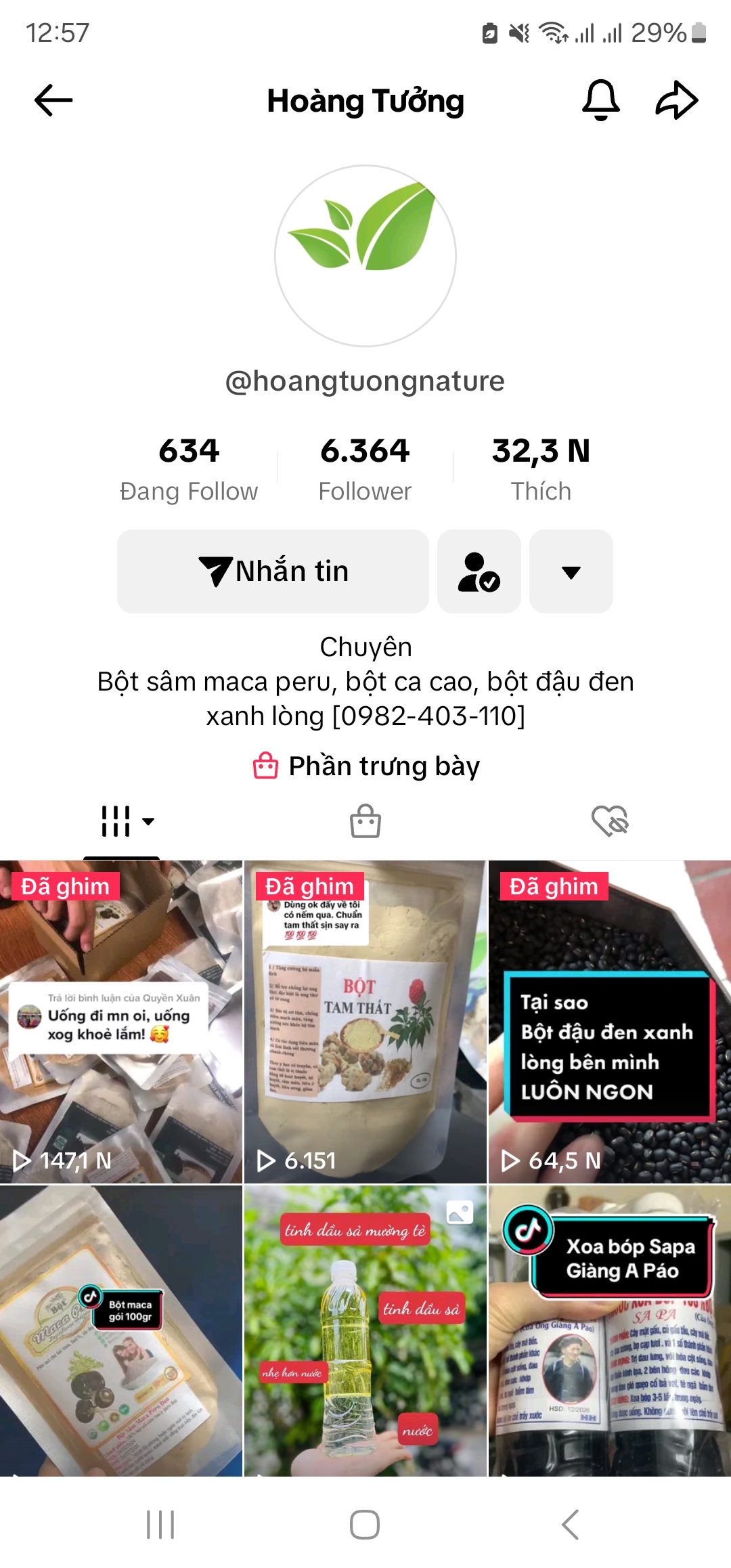The width and height of the screenshot is (731, 1568).
Task: Open the Bột maca gói 100gr video
Action: point(121,1330)
